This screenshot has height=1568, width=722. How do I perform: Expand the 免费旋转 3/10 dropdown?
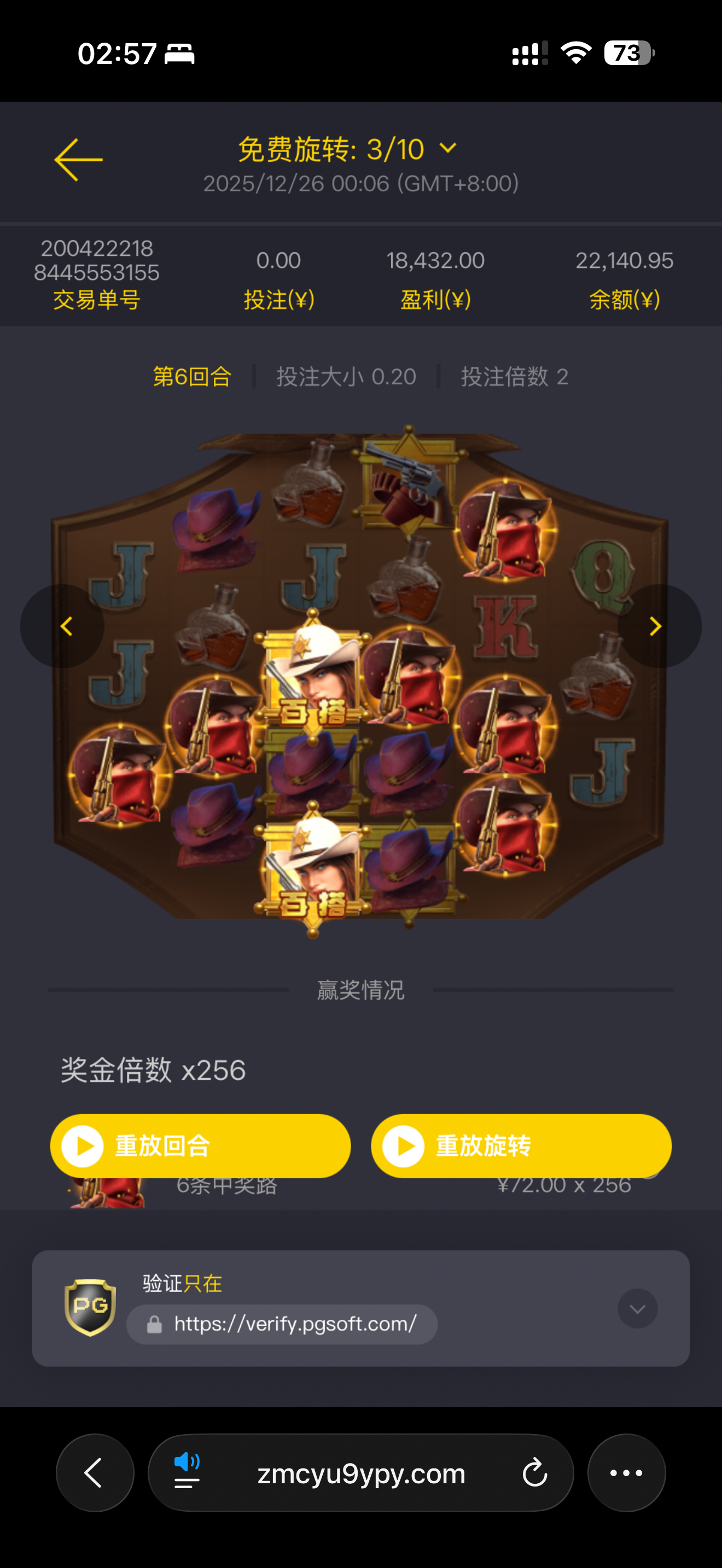(448, 149)
